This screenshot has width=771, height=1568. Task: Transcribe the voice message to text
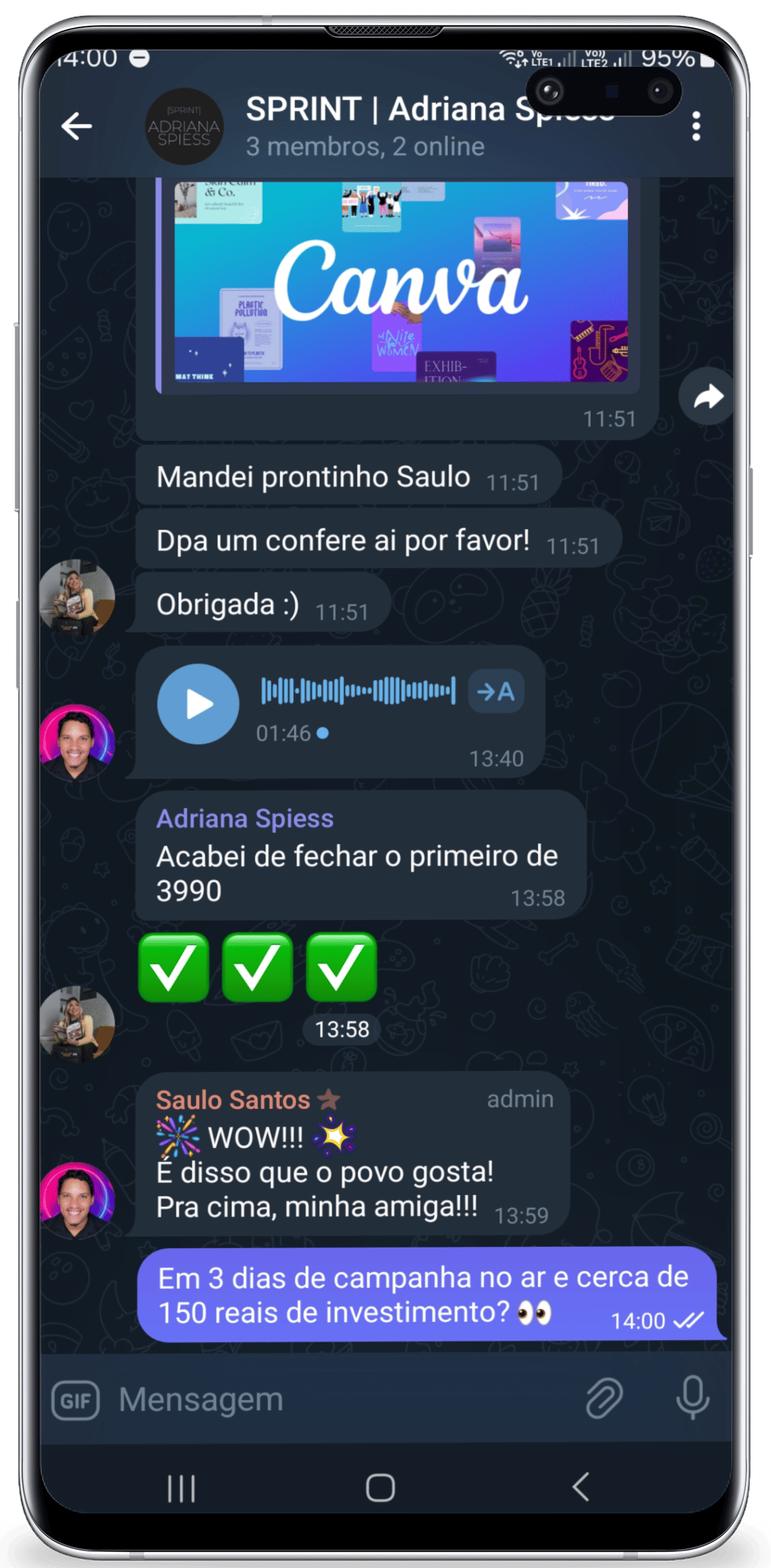pyautogui.click(x=496, y=691)
